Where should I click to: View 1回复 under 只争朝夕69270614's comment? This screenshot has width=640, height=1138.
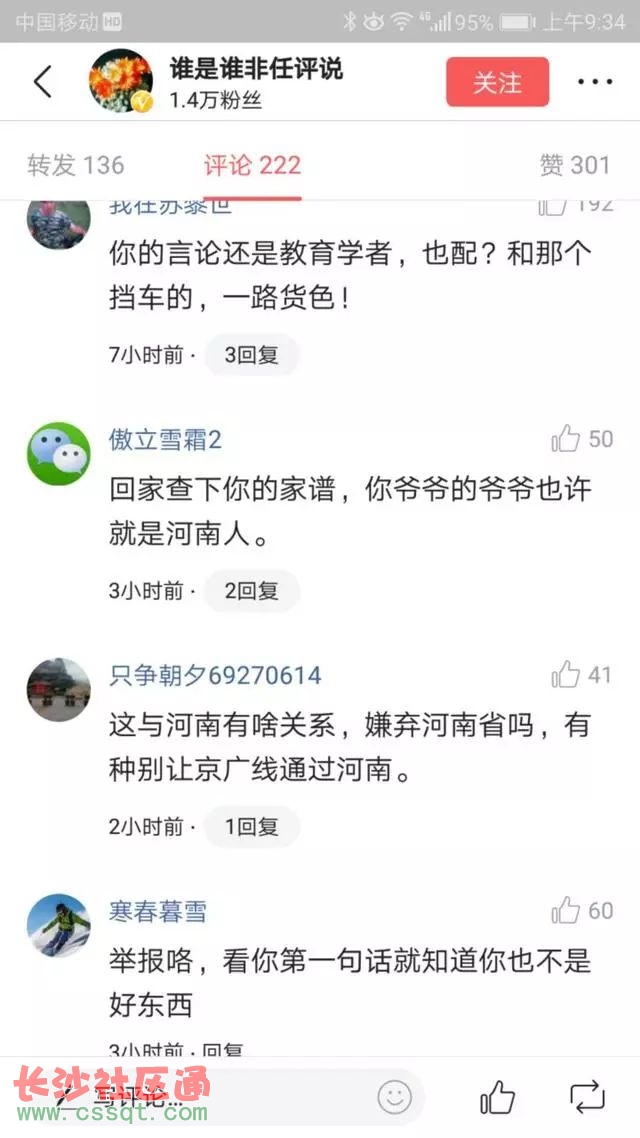tap(251, 827)
